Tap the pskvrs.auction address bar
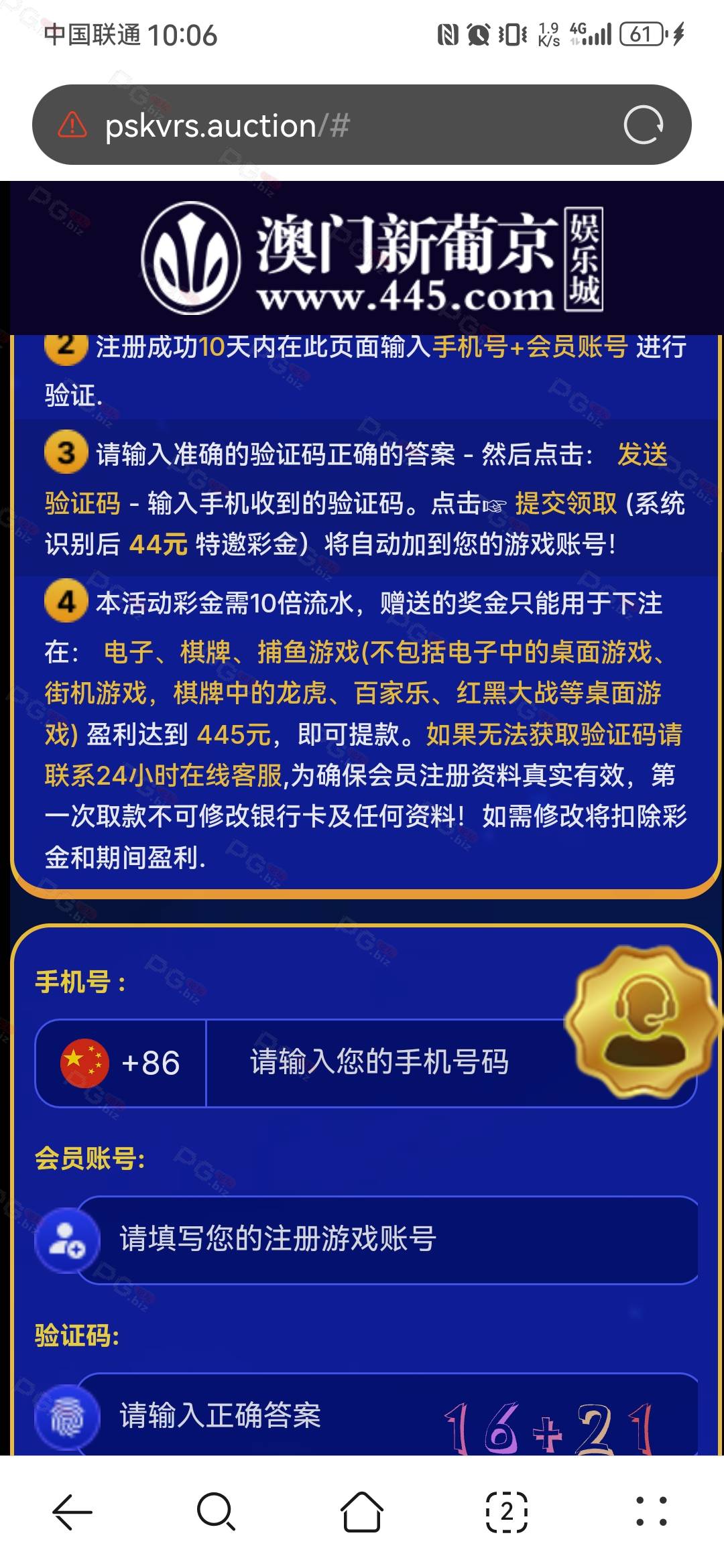 362,125
